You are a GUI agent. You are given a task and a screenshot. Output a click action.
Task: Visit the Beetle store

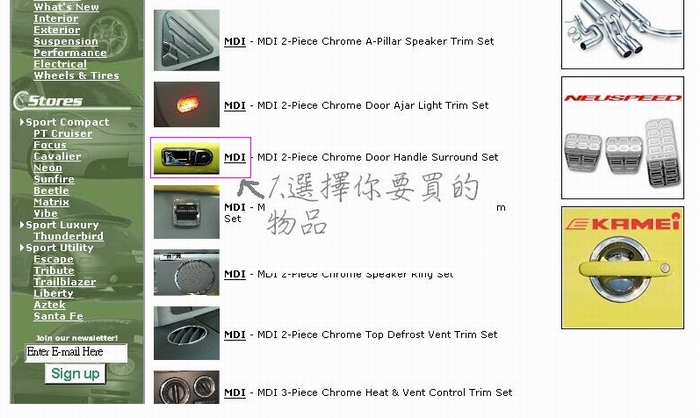tap(51, 191)
